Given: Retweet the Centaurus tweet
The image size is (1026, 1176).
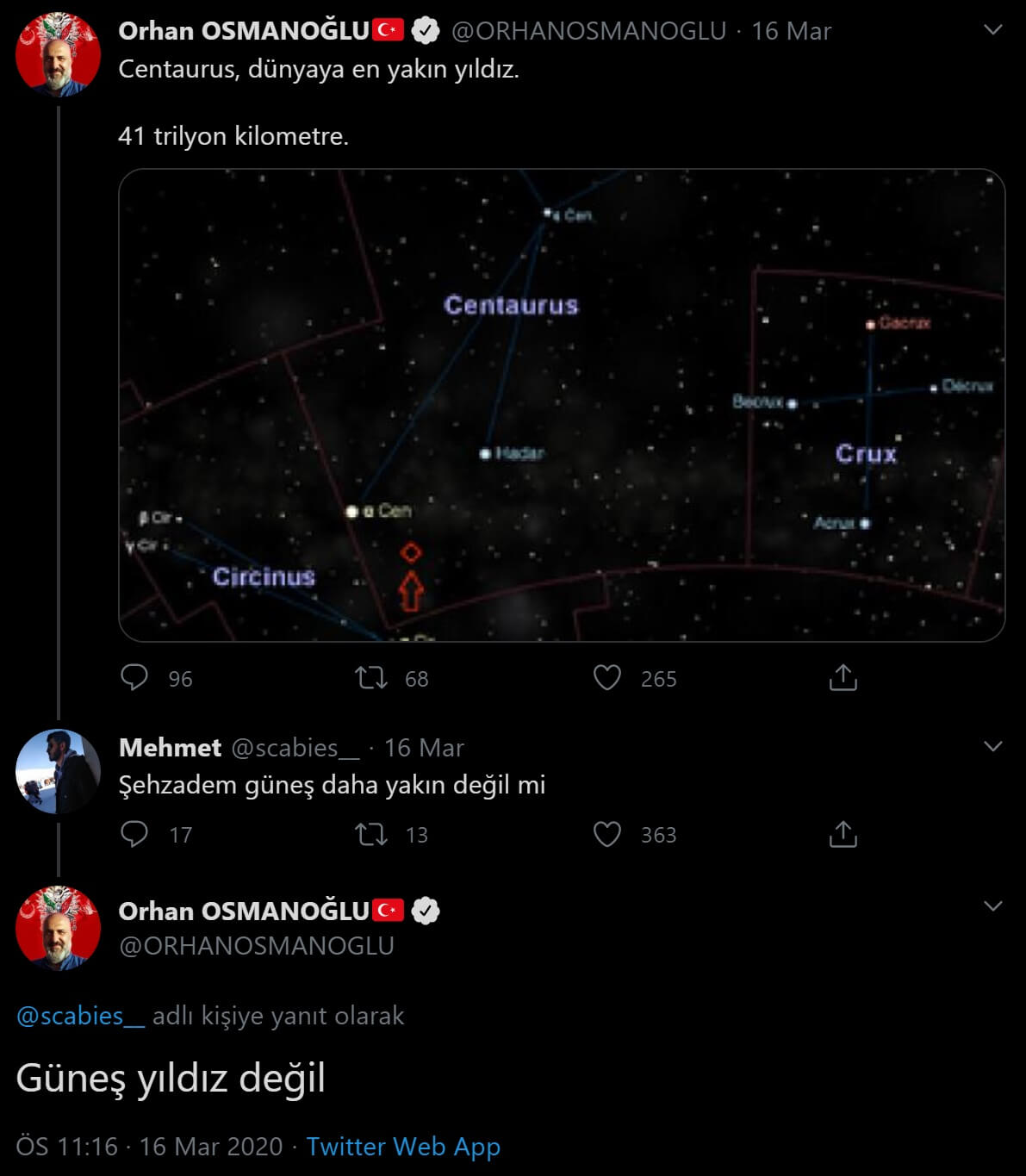Looking at the screenshot, I should 371,678.
